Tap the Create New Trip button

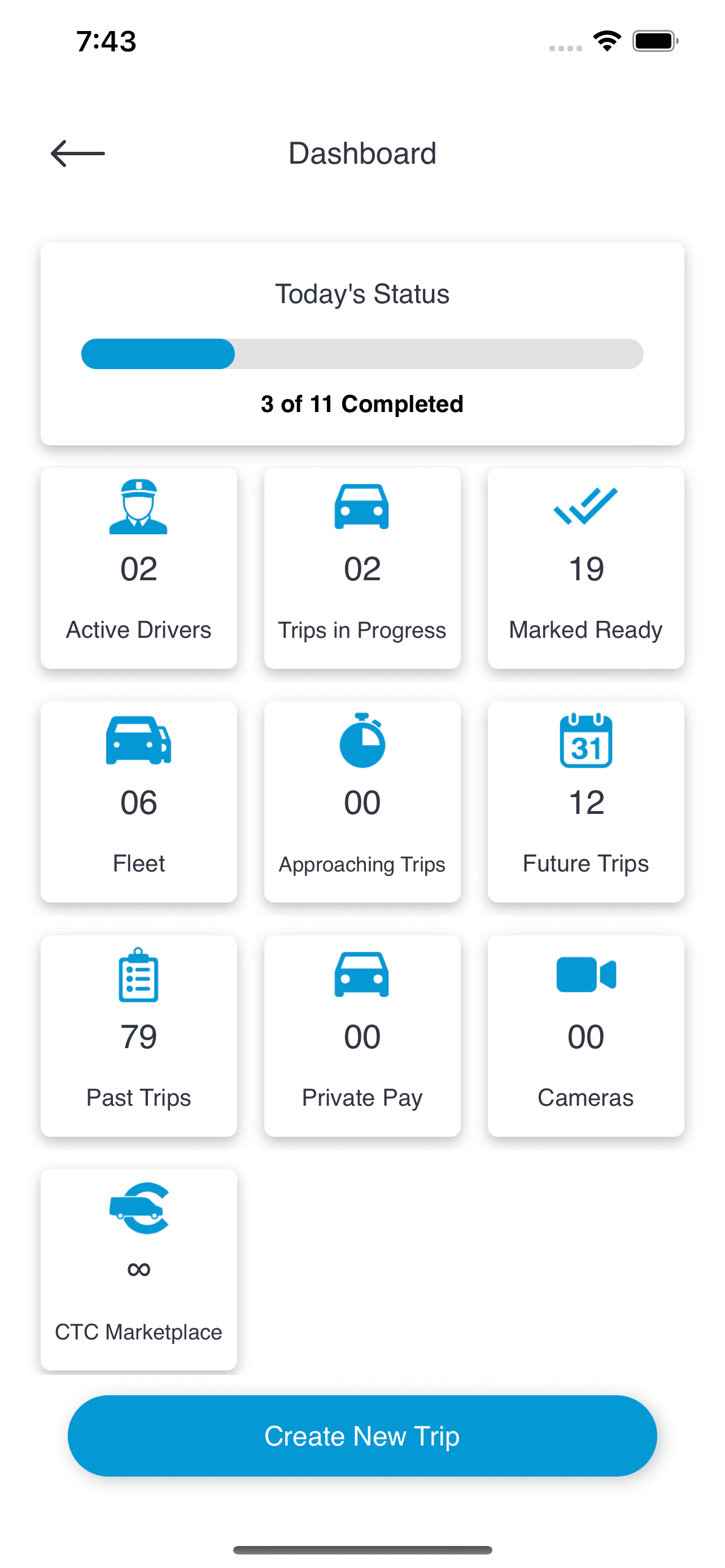click(x=362, y=1435)
